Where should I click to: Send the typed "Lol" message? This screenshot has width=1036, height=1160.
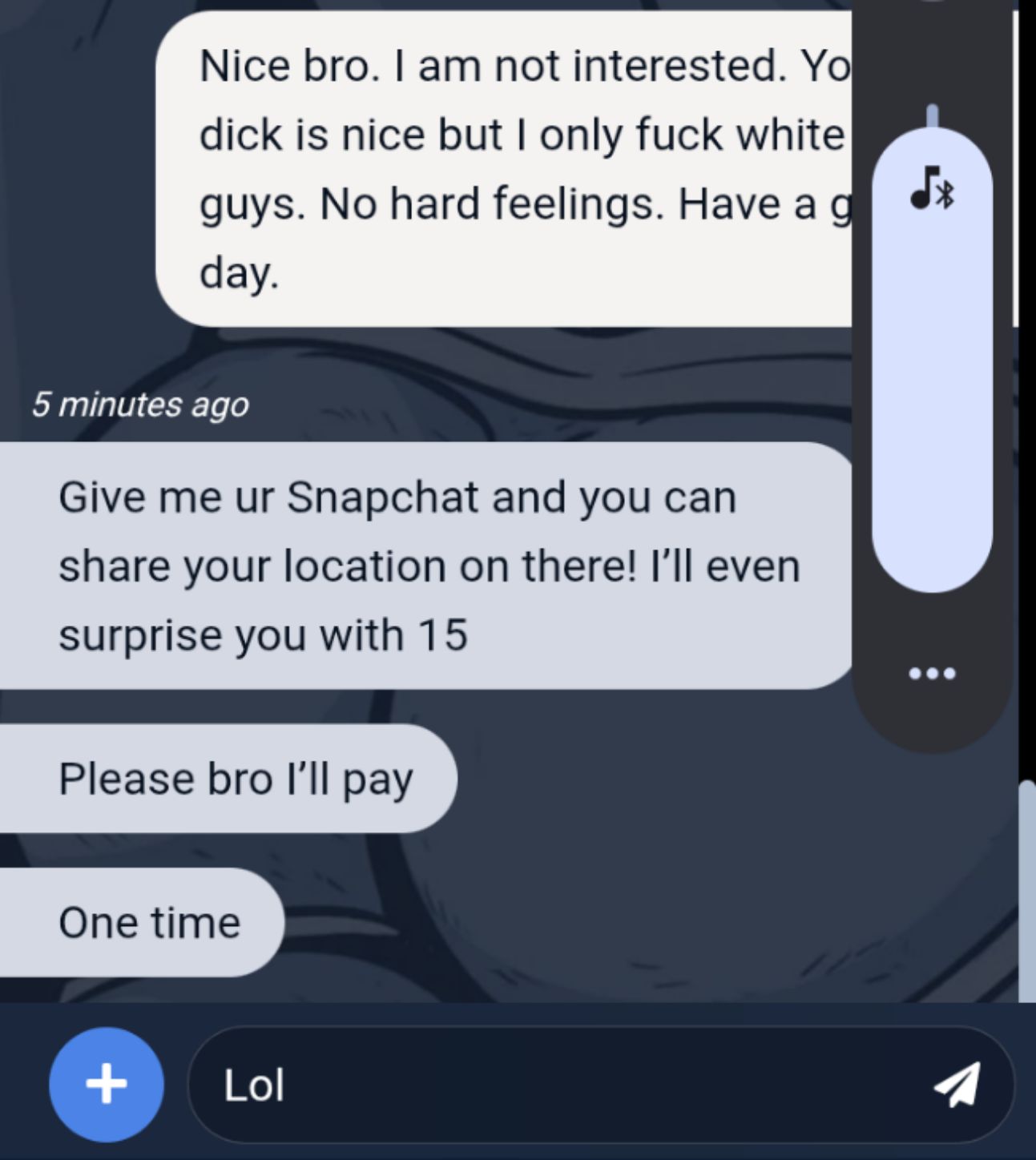tap(957, 1084)
